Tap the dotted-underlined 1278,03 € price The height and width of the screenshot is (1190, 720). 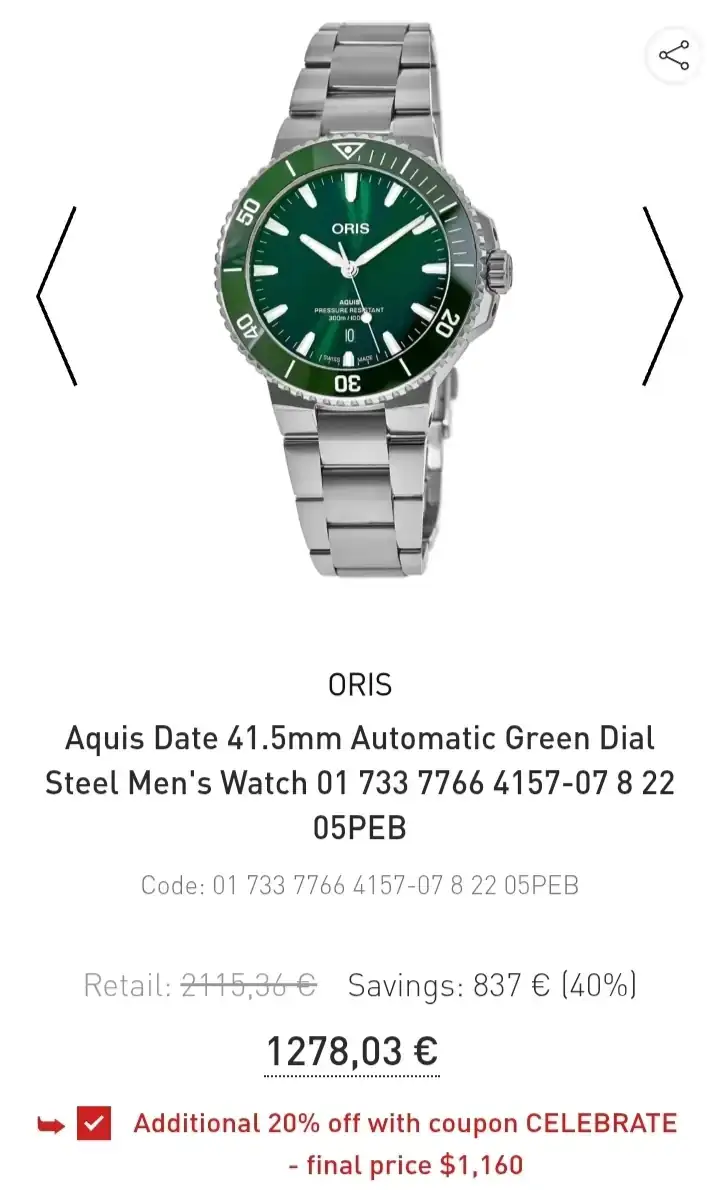[351, 1052]
